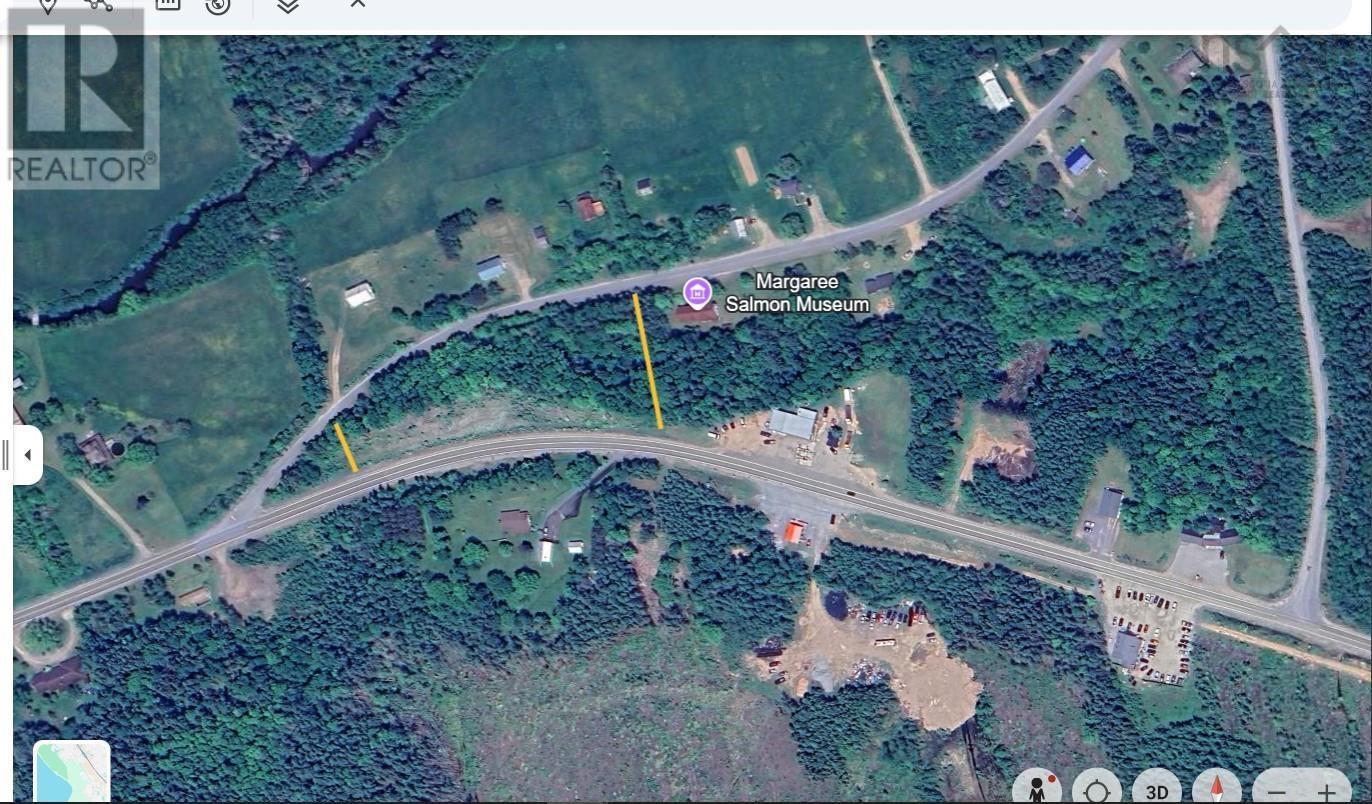Switch to 3D view
Screen dimensions: 1372x804
coord(1157,791)
